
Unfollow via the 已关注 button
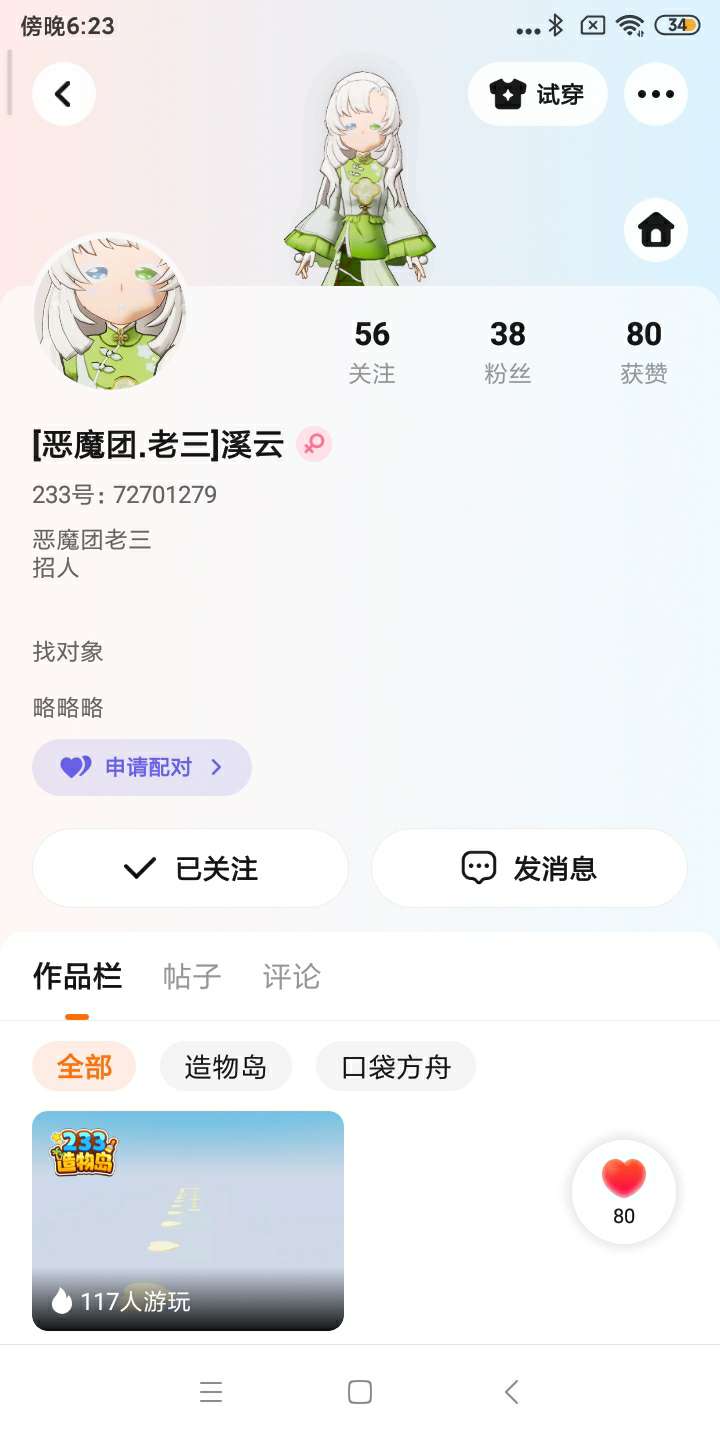[x=190, y=868]
